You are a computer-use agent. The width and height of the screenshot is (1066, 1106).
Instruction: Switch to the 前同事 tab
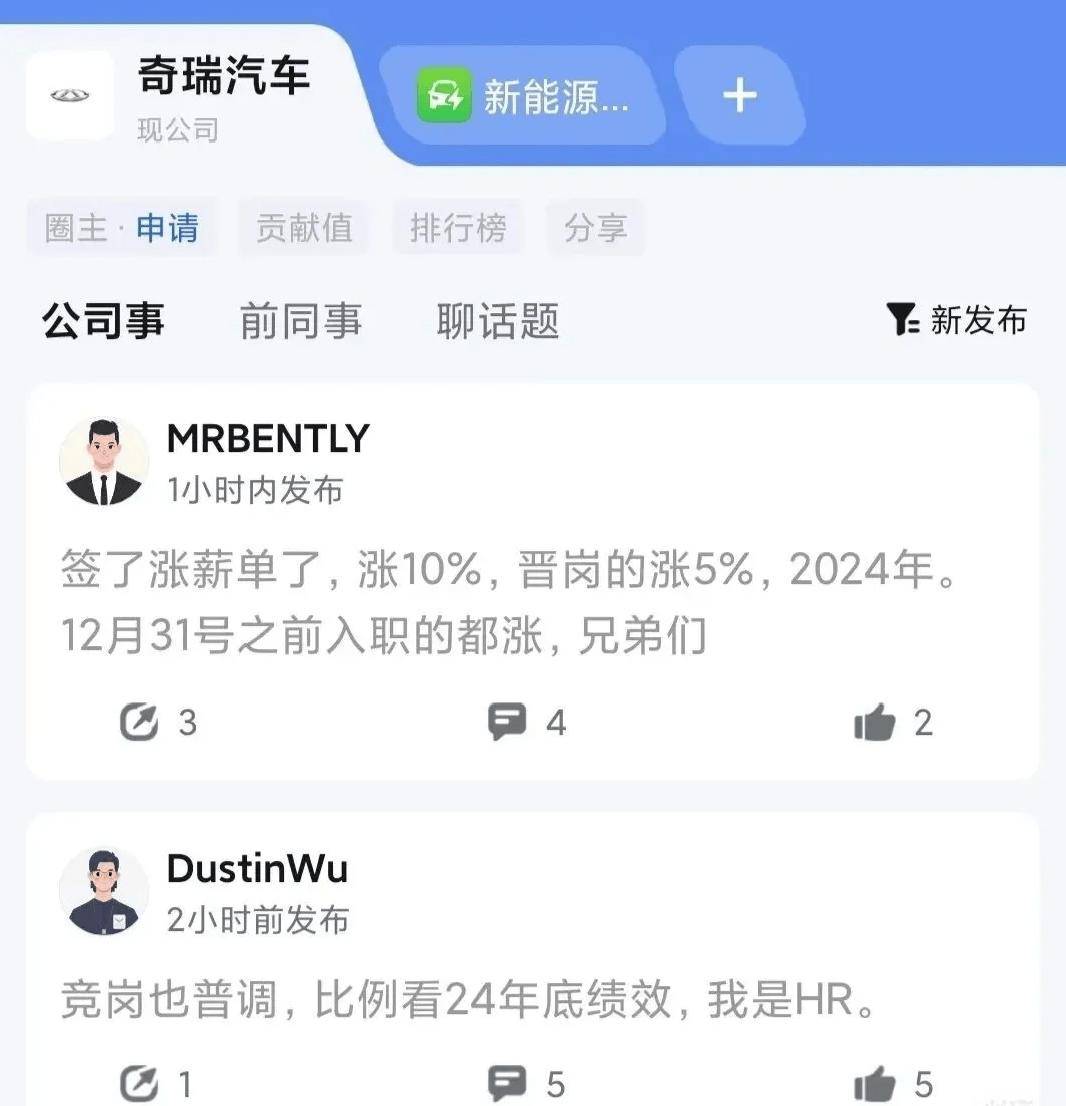click(x=300, y=322)
